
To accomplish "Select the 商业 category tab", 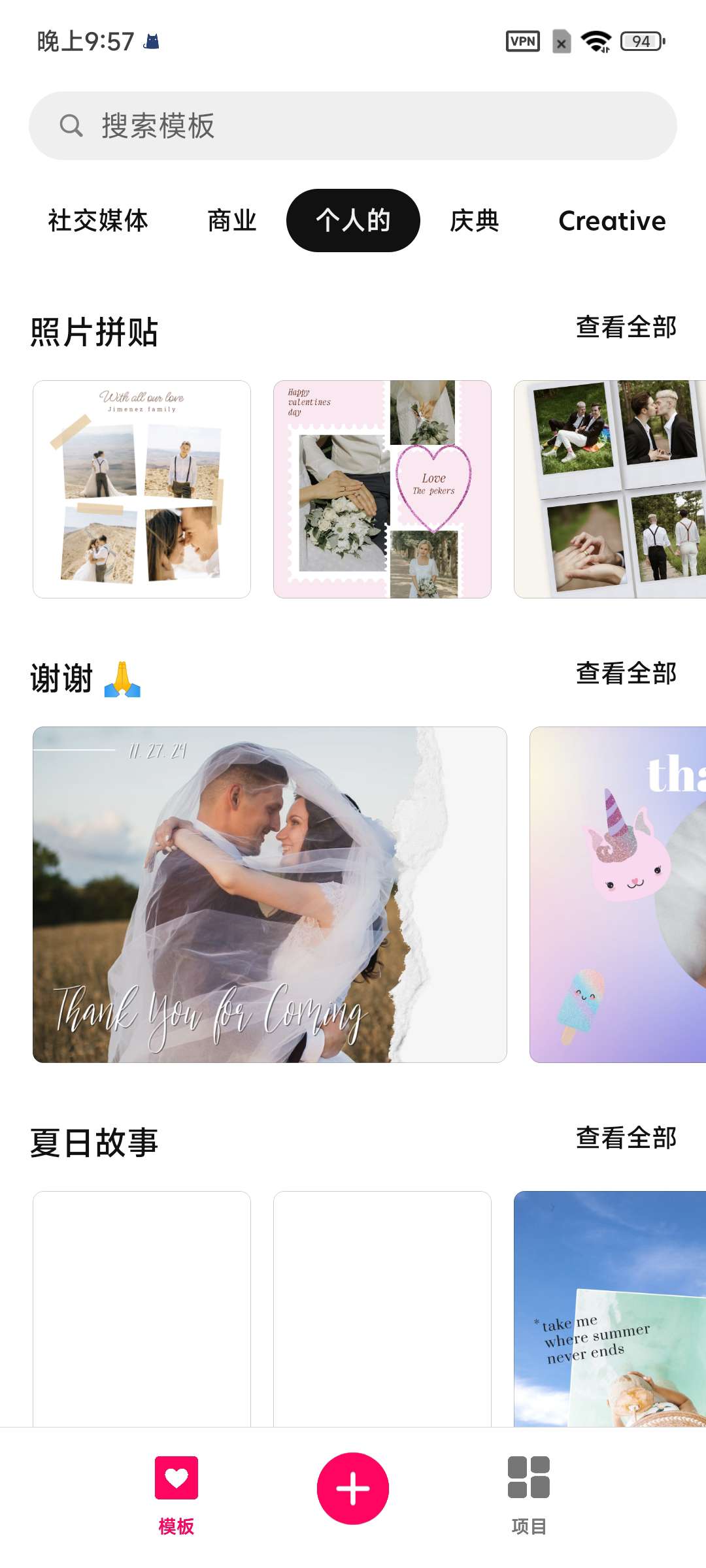I will pyautogui.click(x=231, y=221).
